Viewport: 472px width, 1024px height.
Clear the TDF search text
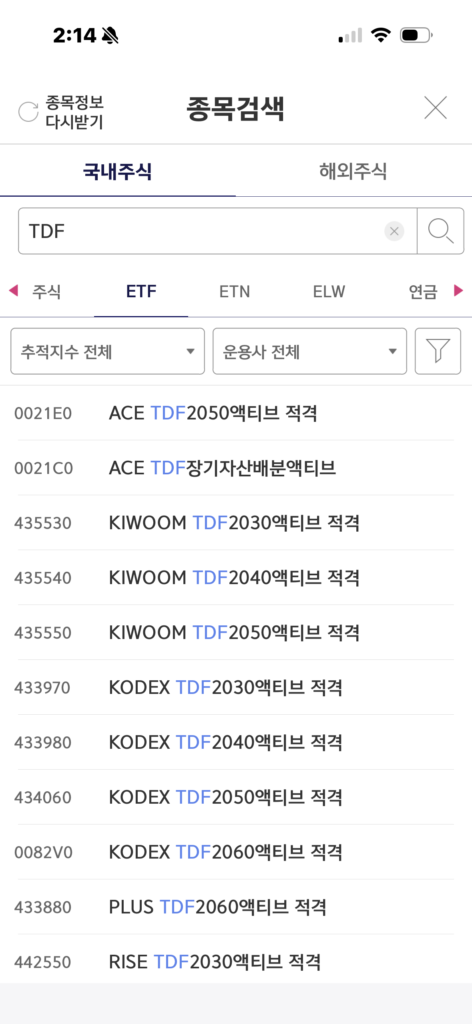click(394, 231)
